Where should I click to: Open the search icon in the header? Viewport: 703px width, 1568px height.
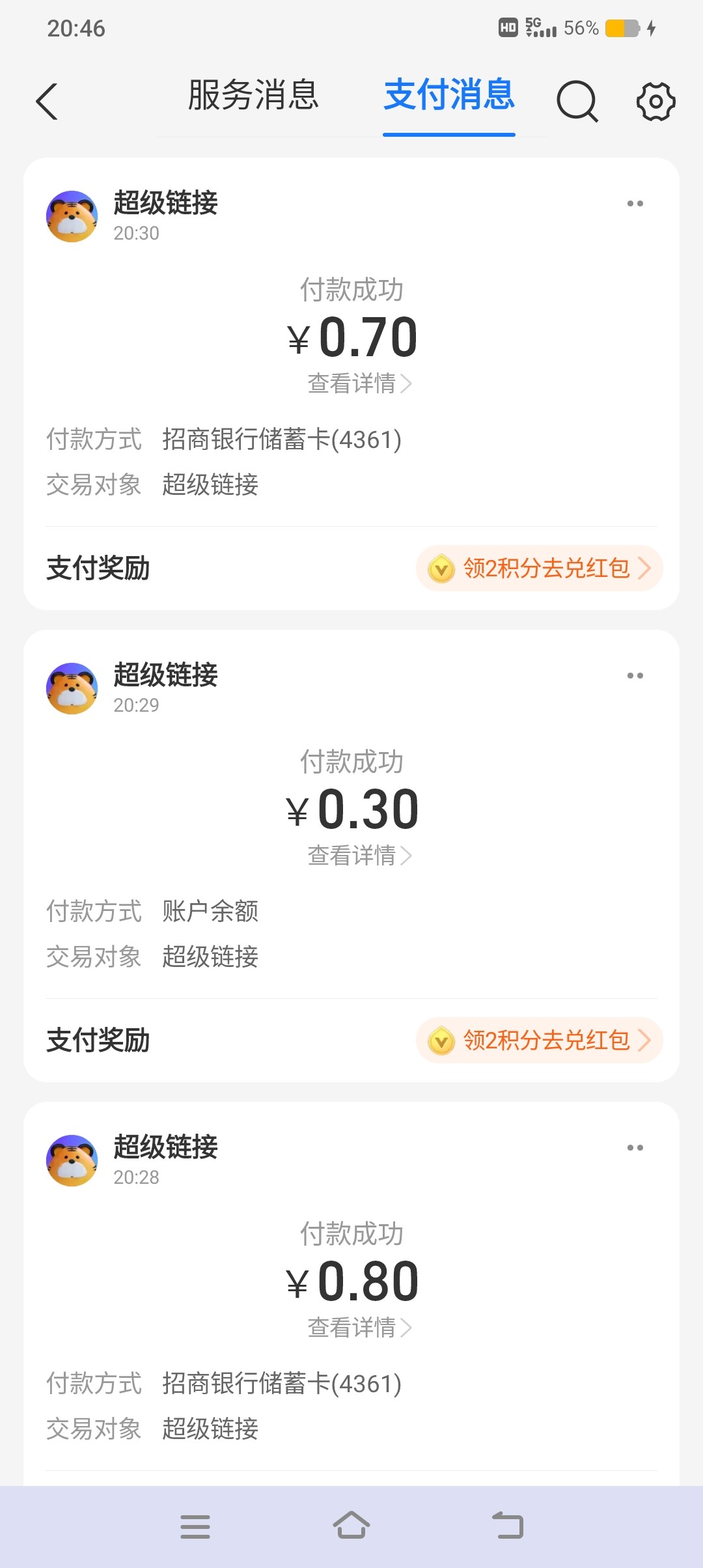click(x=577, y=102)
